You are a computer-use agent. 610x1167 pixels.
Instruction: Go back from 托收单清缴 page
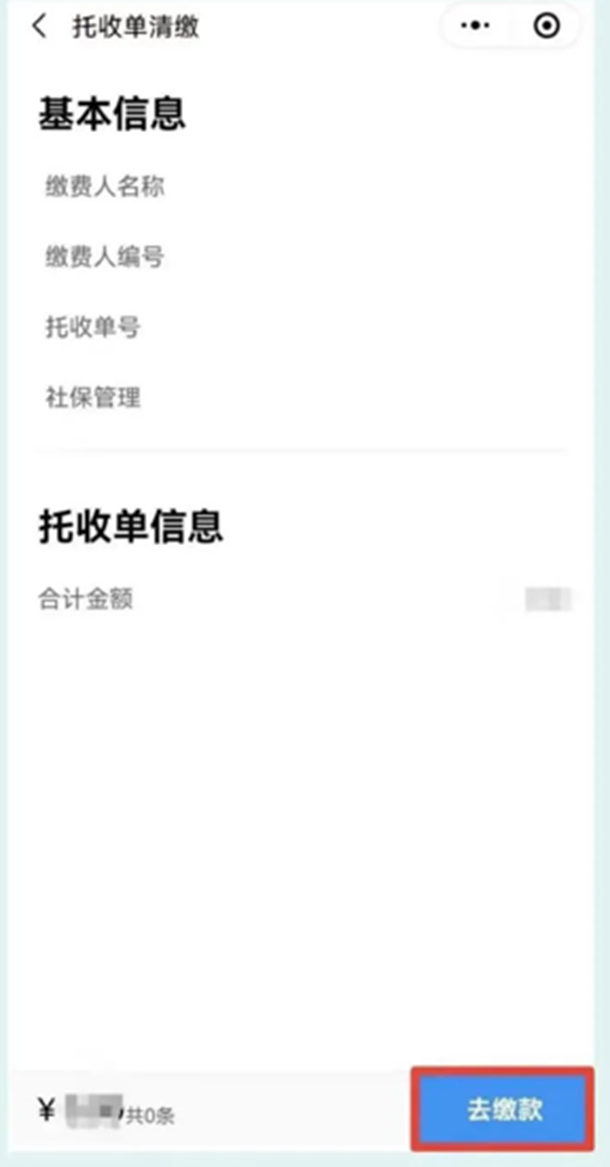click(39, 27)
